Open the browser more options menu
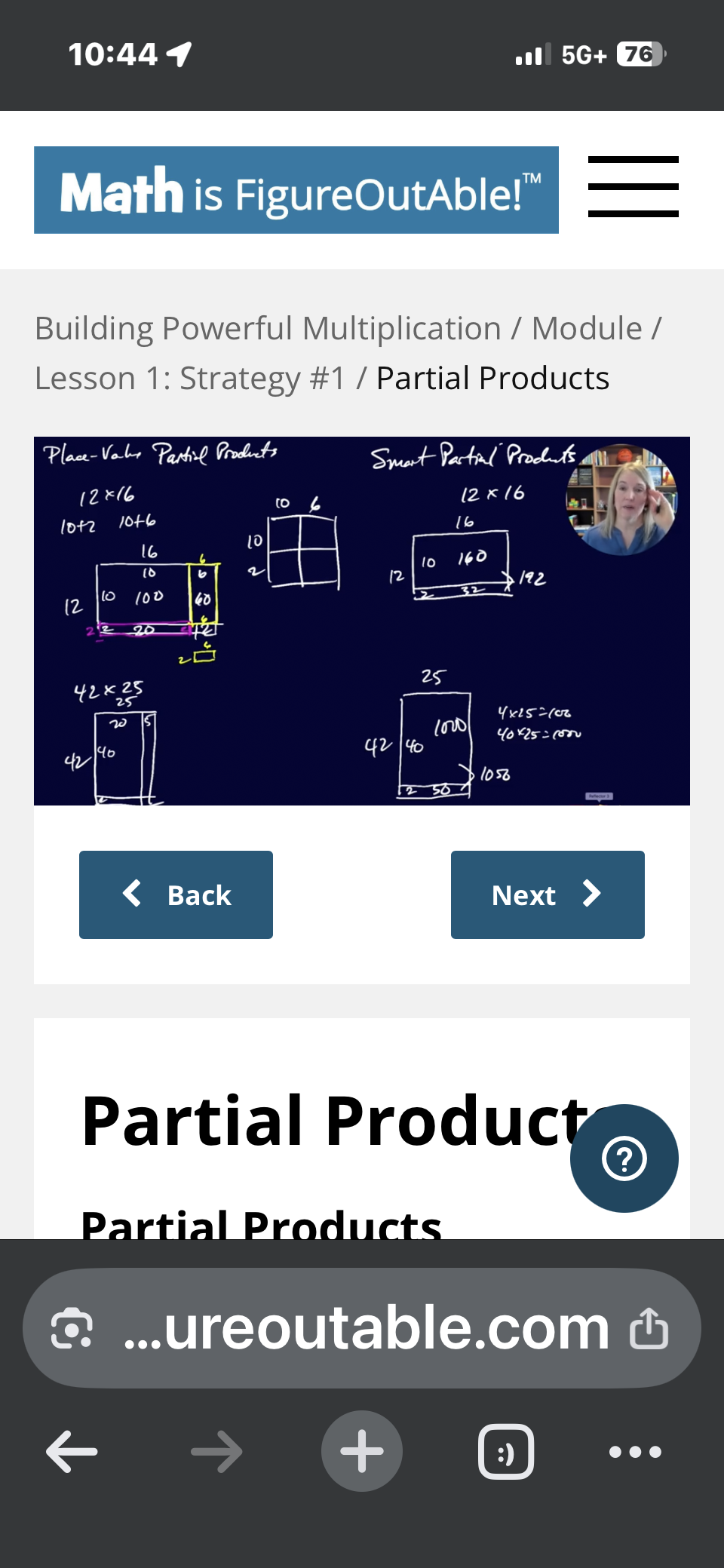724x1568 pixels. coord(635,1451)
